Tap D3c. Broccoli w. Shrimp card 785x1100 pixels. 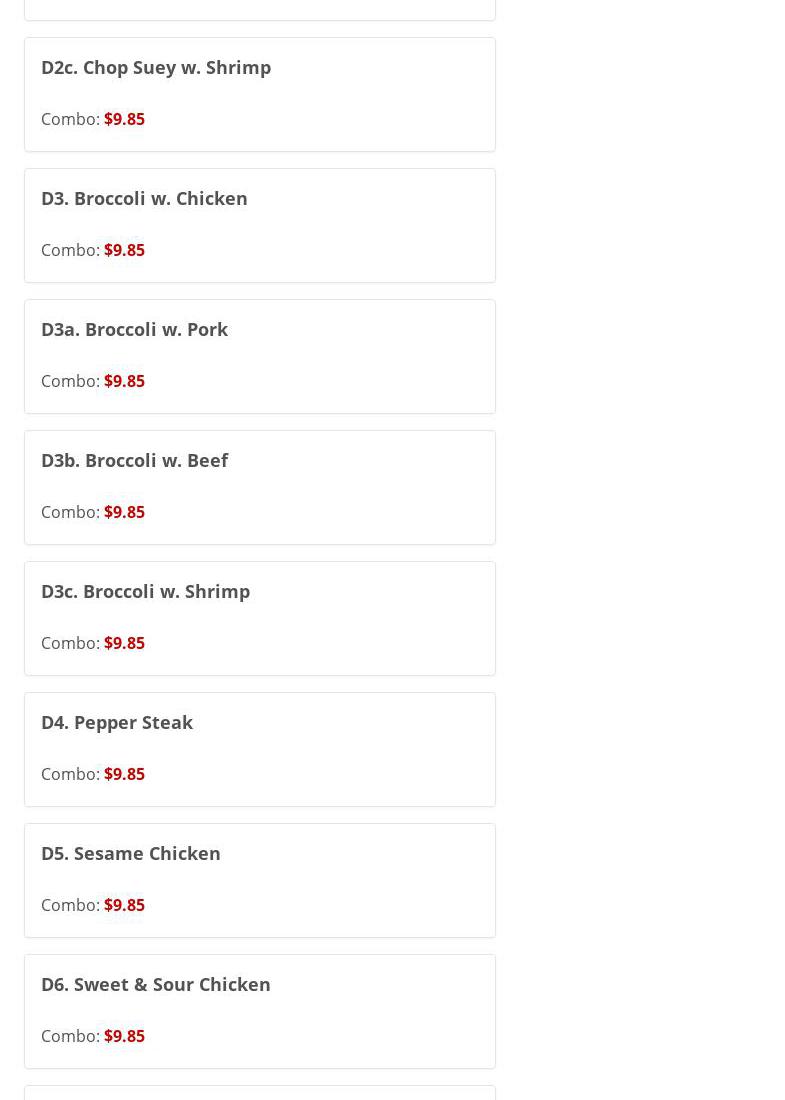tap(145, 592)
